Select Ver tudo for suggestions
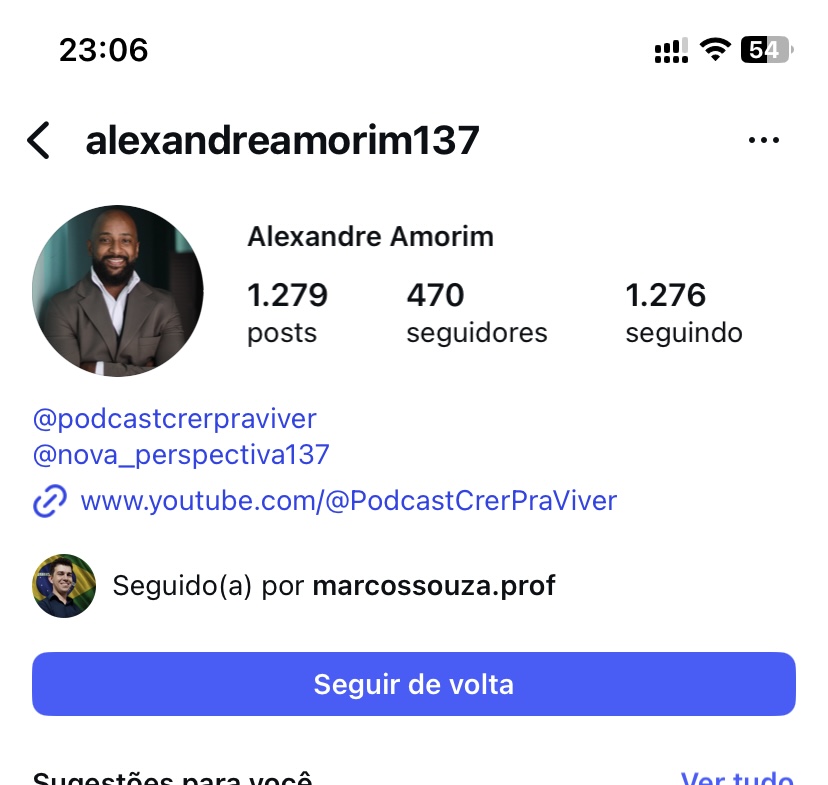This screenshot has height=785, width=828. click(x=736, y=778)
